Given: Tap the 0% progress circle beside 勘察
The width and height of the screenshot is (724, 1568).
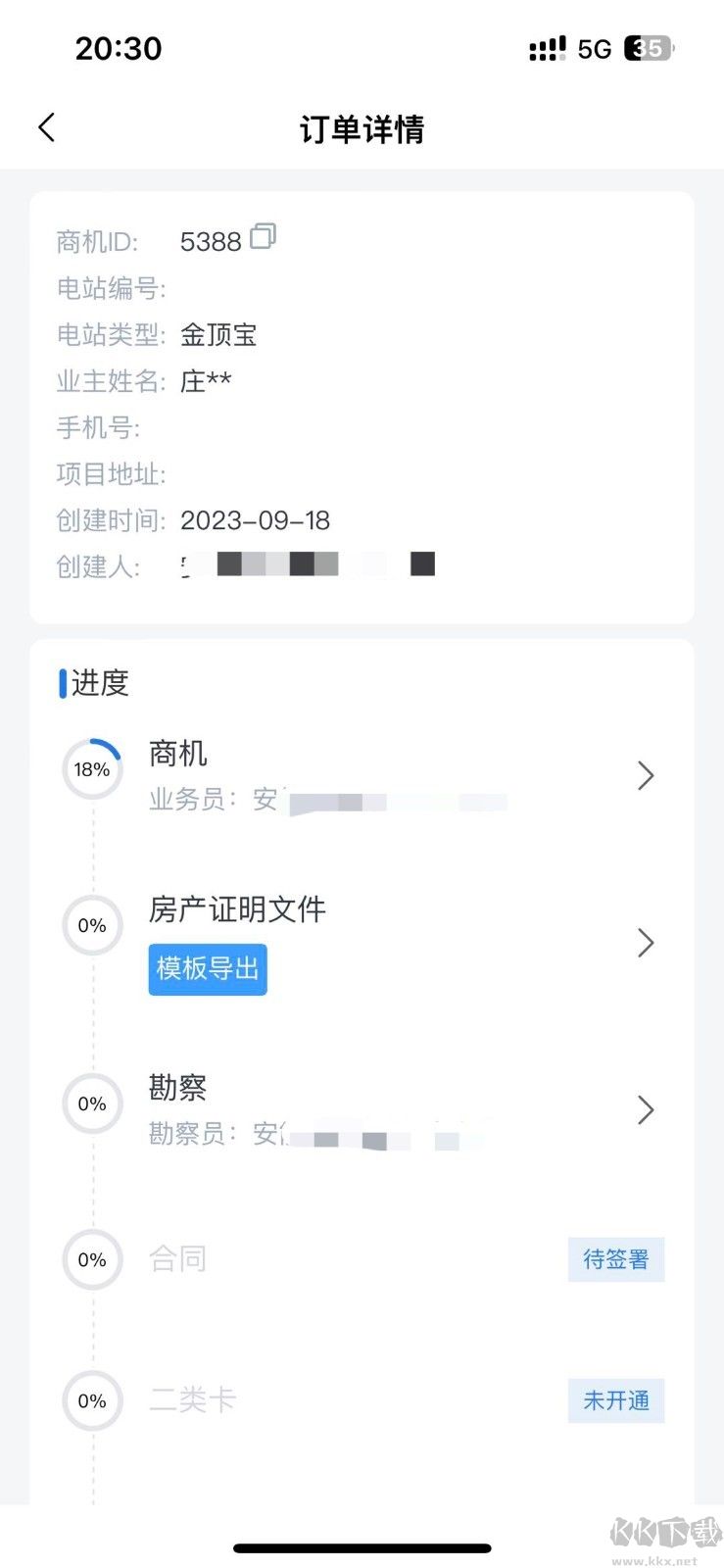Looking at the screenshot, I should point(91,1102).
